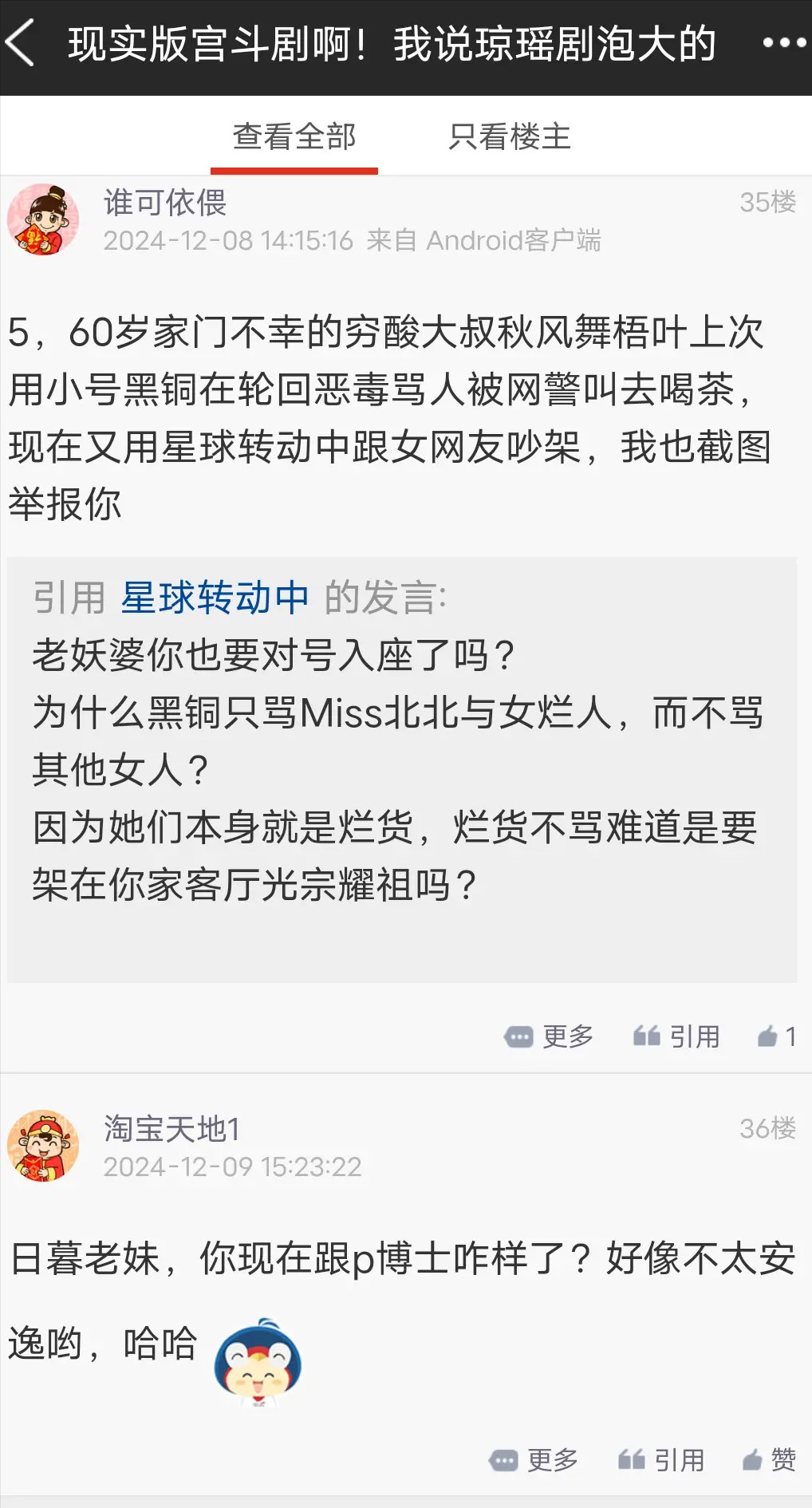Quote the 35楼 post with 引用
The width and height of the screenshot is (812, 1508).
pyautogui.click(x=677, y=1036)
